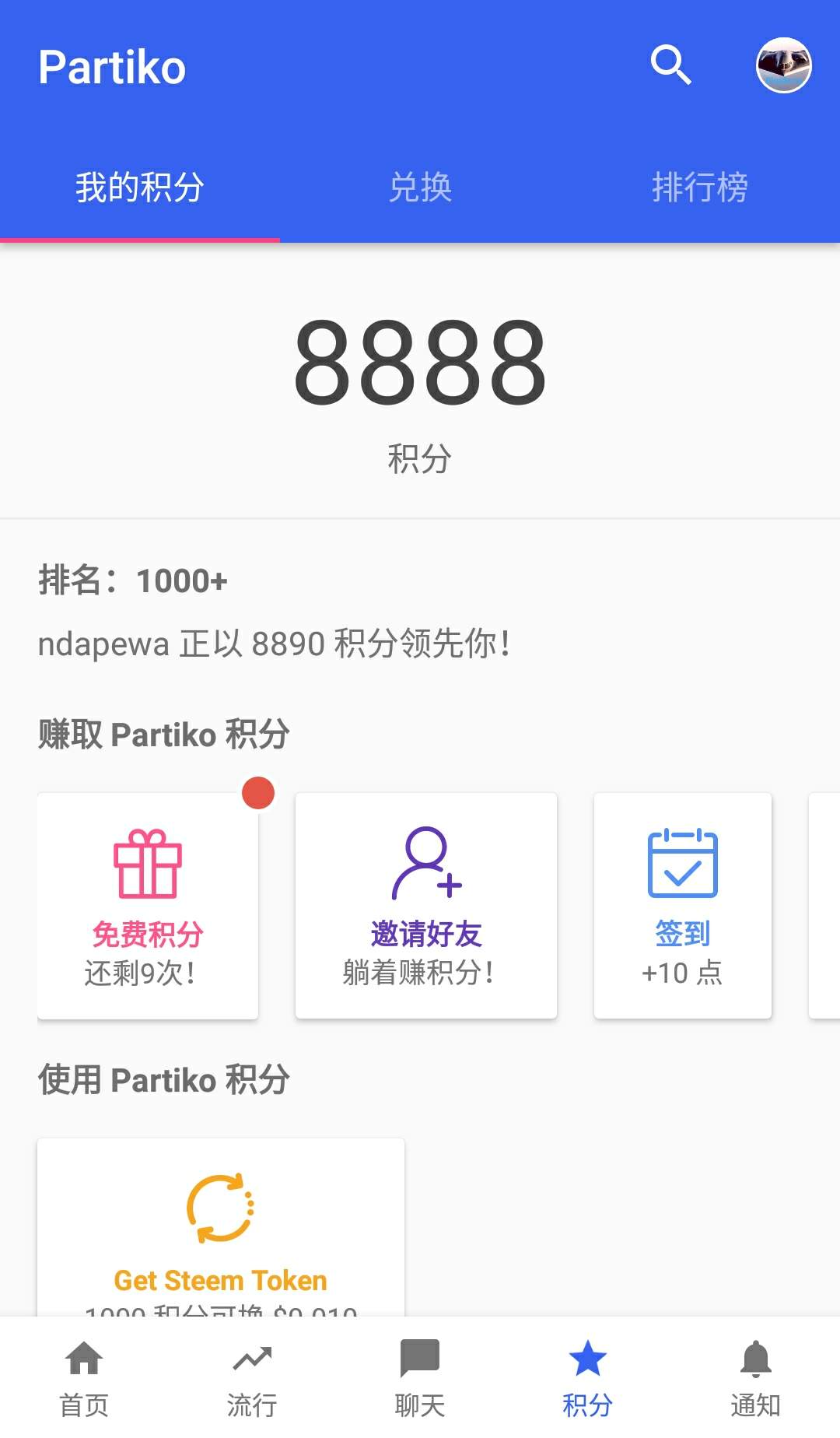Select the 积分 star tab
The height and width of the screenshot is (1438, 840).
pyautogui.click(x=588, y=1377)
